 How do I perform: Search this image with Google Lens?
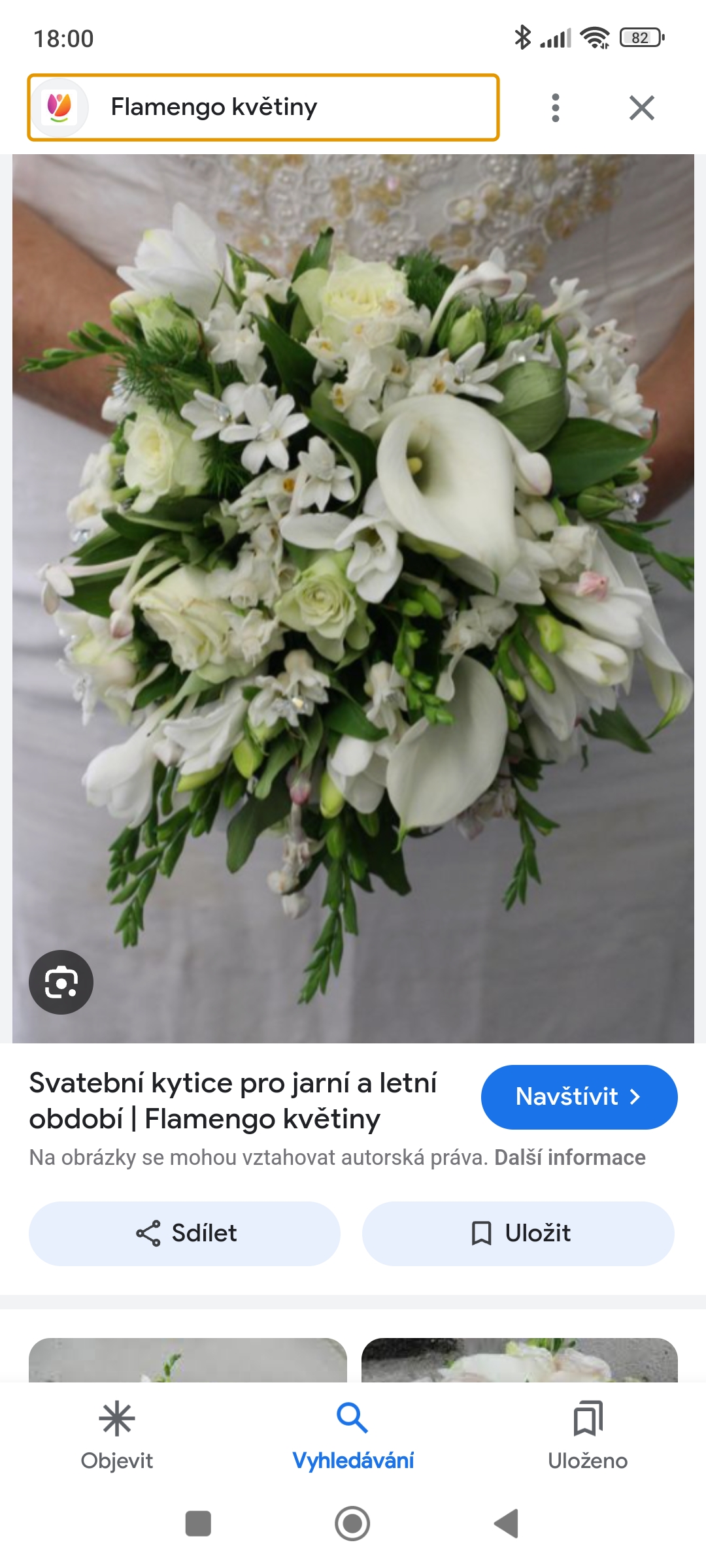pos(61,982)
